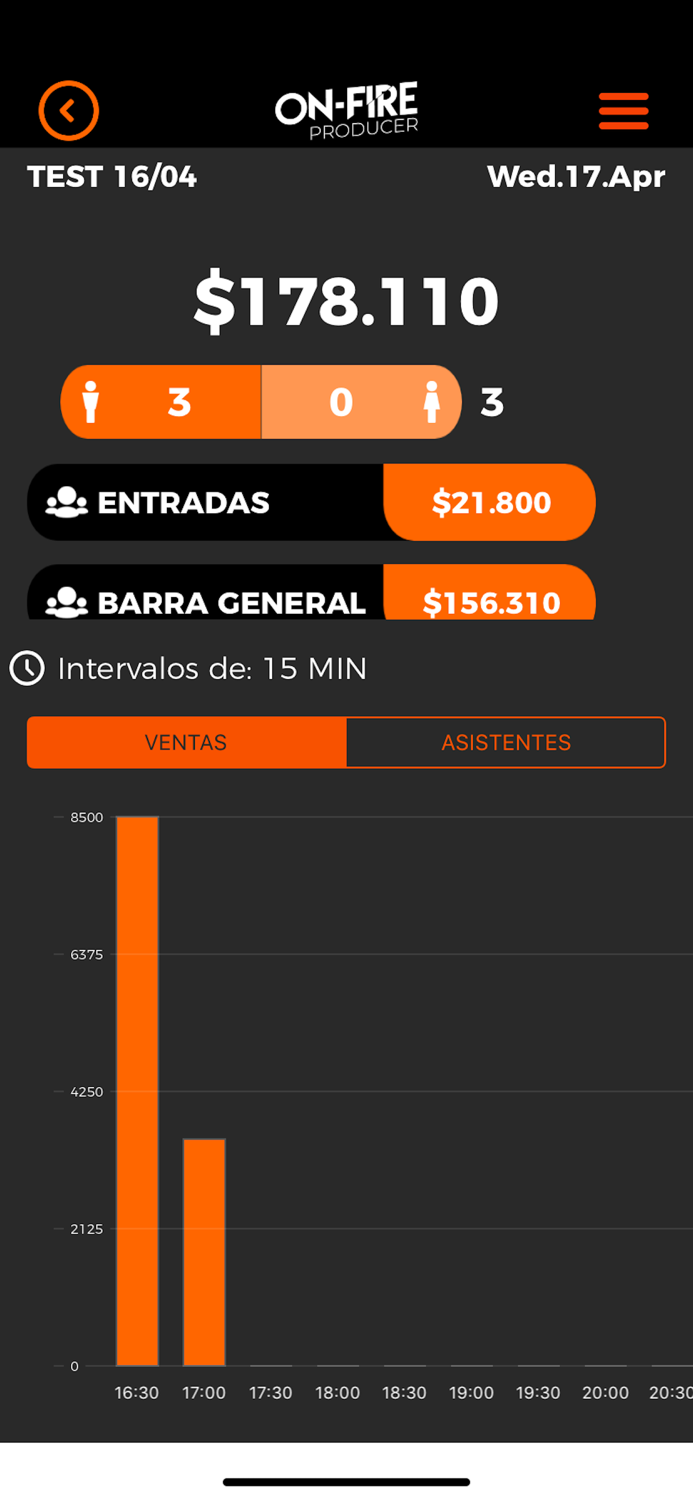The image size is (693, 1500).
Task: Open the hamburger menu
Action: pyautogui.click(x=623, y=111)
